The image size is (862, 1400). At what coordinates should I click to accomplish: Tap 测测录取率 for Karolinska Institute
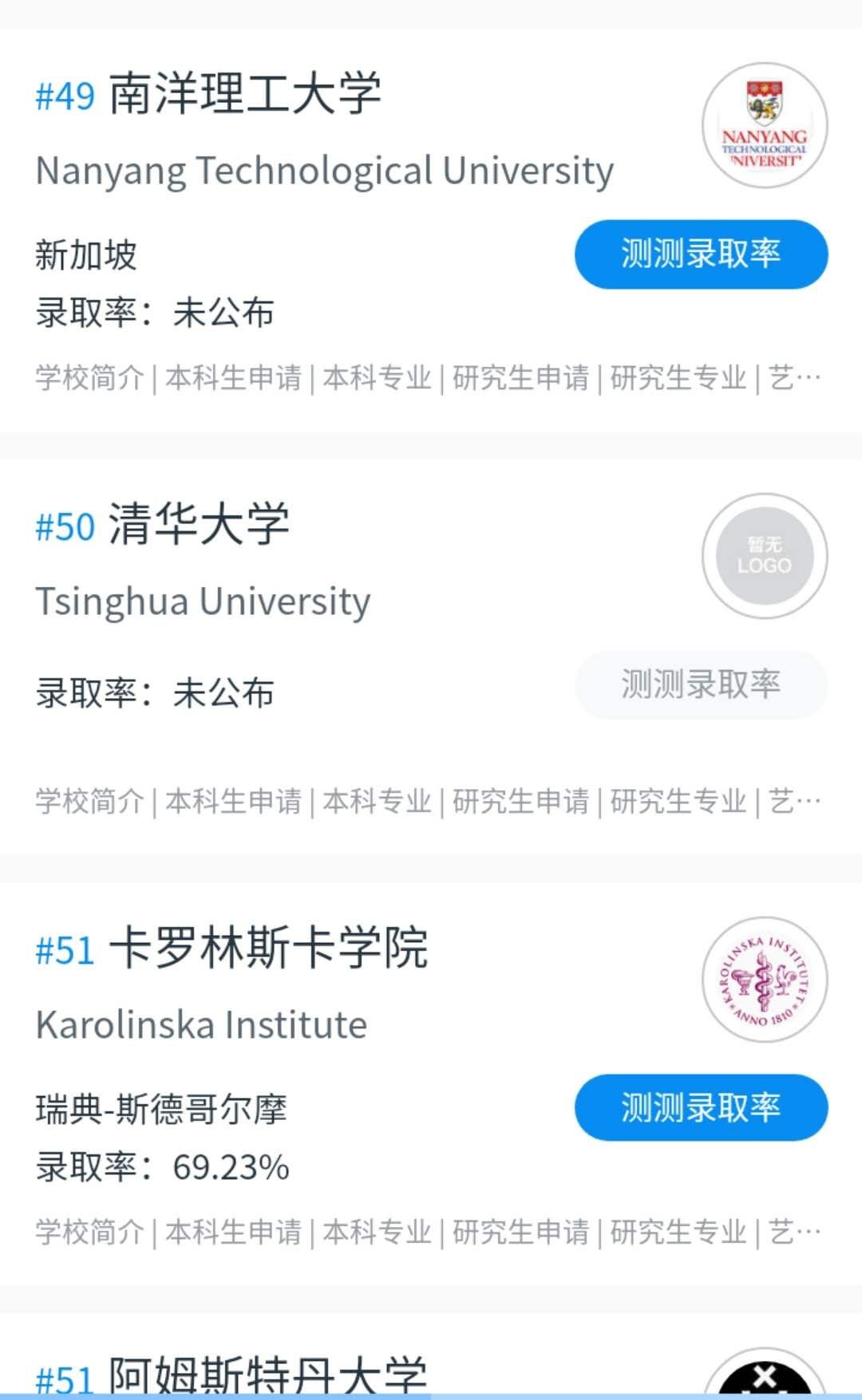pos(701,1108)
